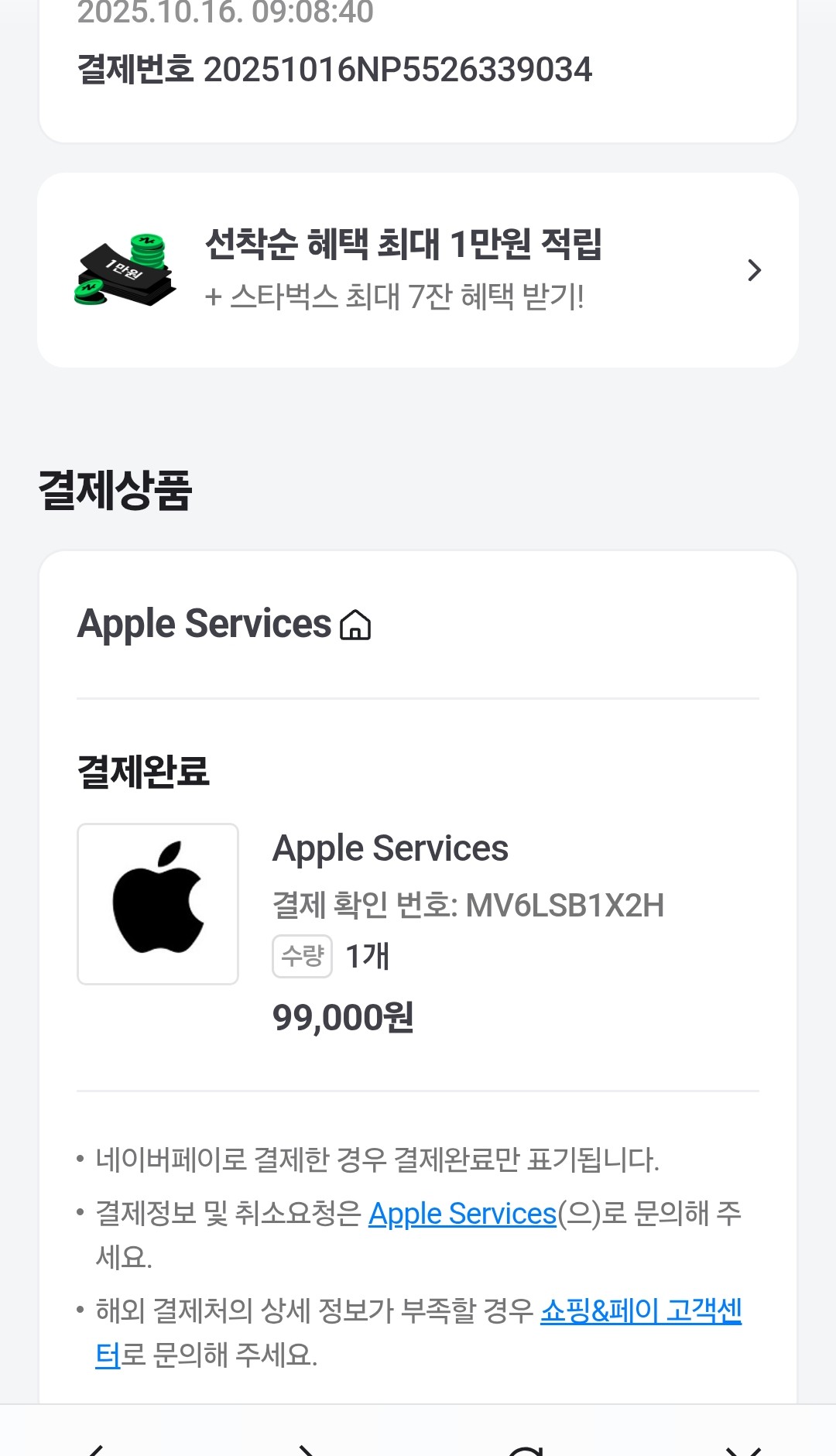Image resolution: width=836 pixels, height=1456 pixels.
Task: Tap the Apple Services product item
Action: pos(390,849)
